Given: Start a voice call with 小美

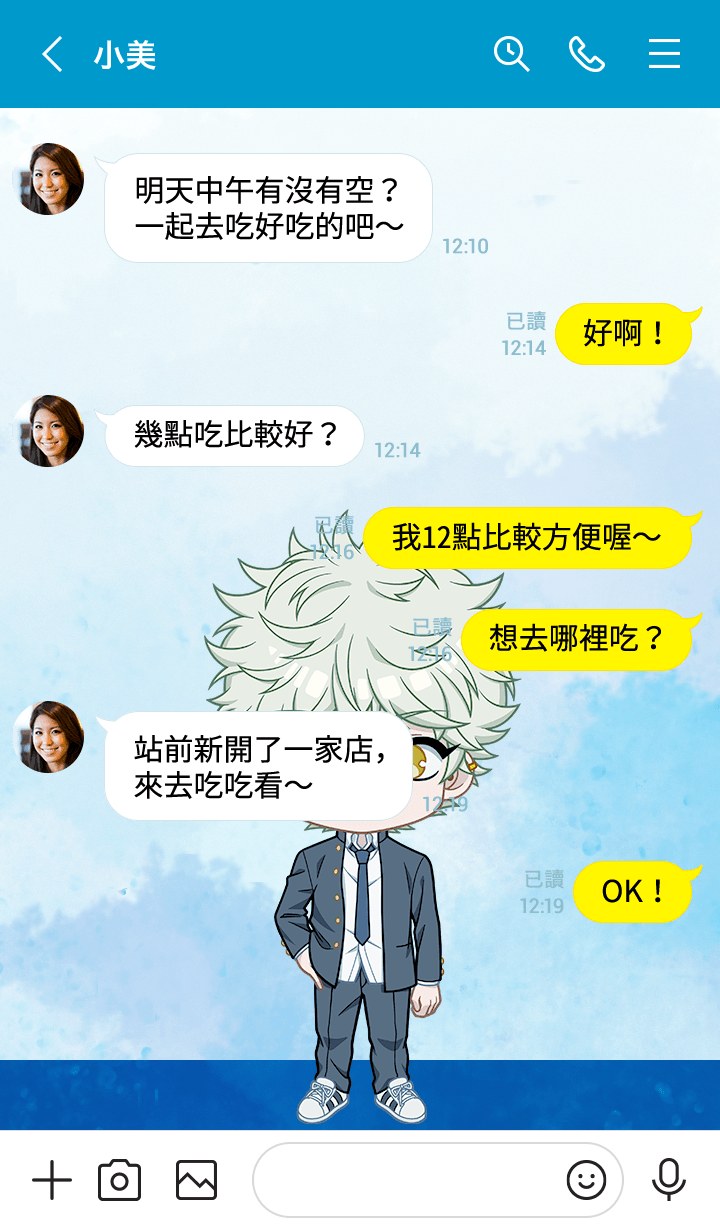Looking at the screenshot, I should (587, 54).
